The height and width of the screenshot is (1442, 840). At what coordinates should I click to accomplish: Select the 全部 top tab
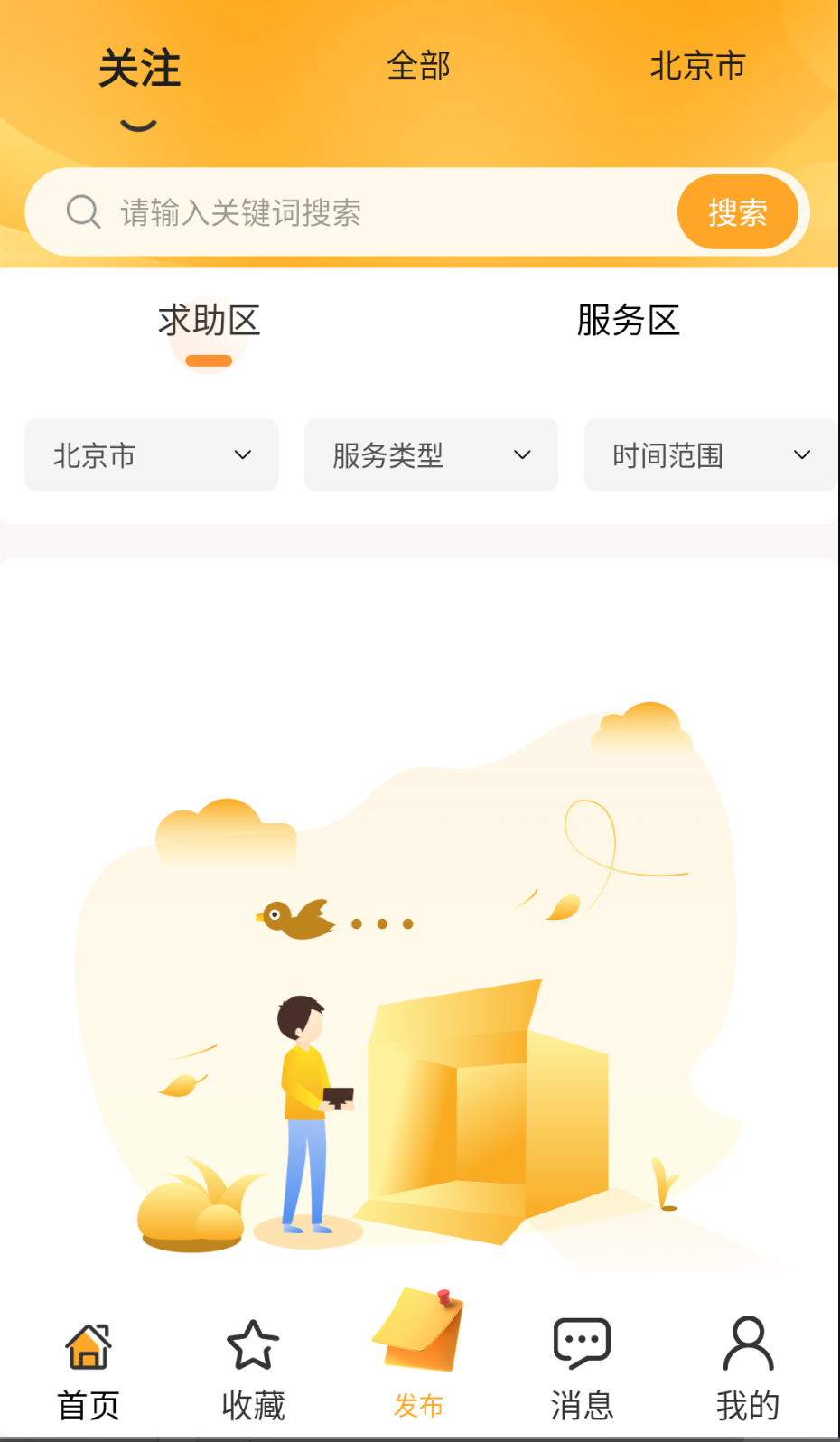(x=418, y=66)
